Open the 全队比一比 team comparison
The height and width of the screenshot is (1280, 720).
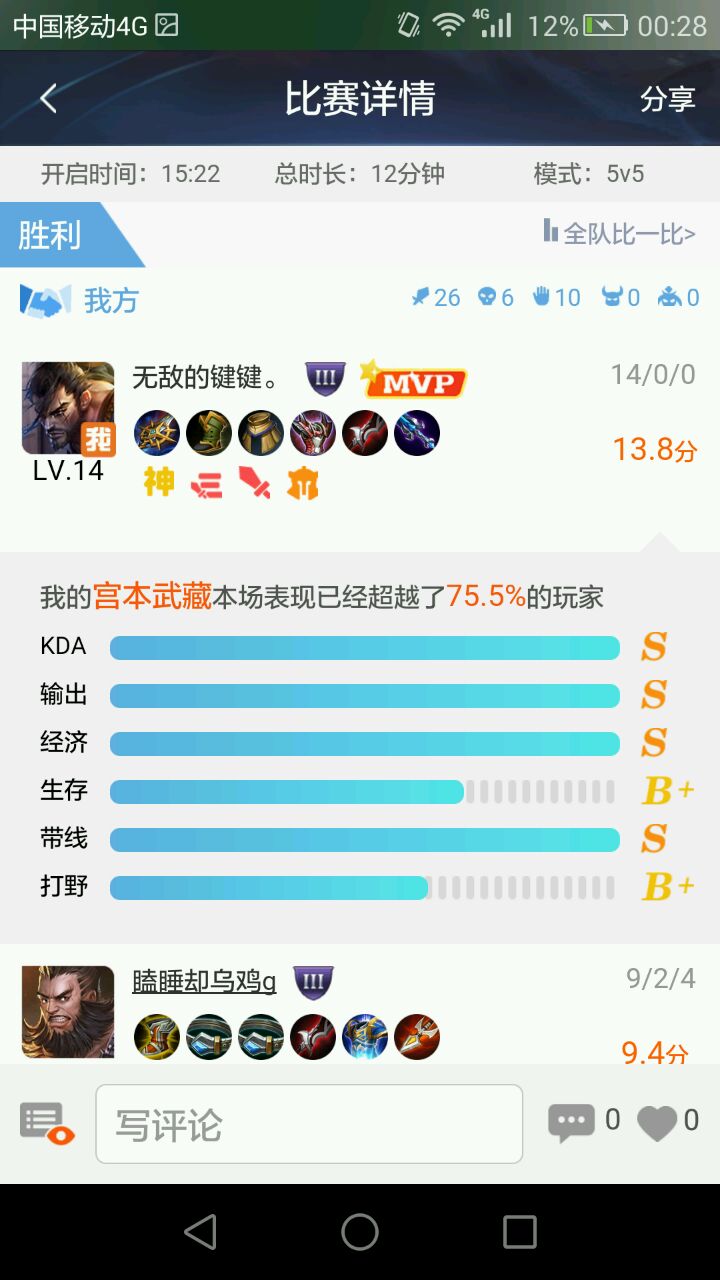(x=619, y=233)
